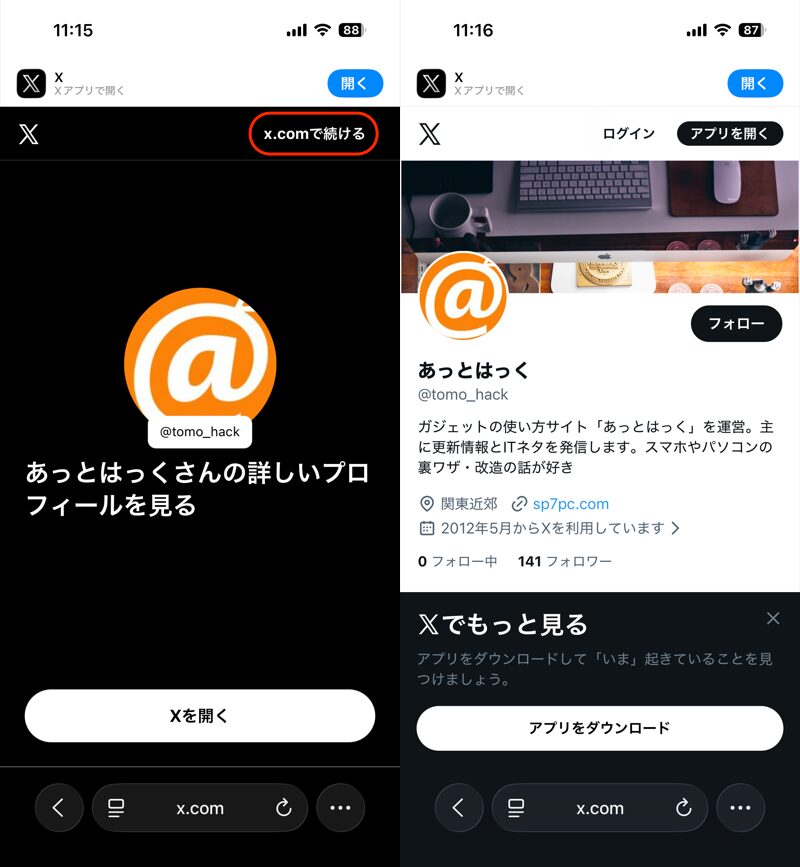View the 141 フォロワー followers list
Image resolution: width=800 pixels, height=867 pixels.
pos(565,561)
